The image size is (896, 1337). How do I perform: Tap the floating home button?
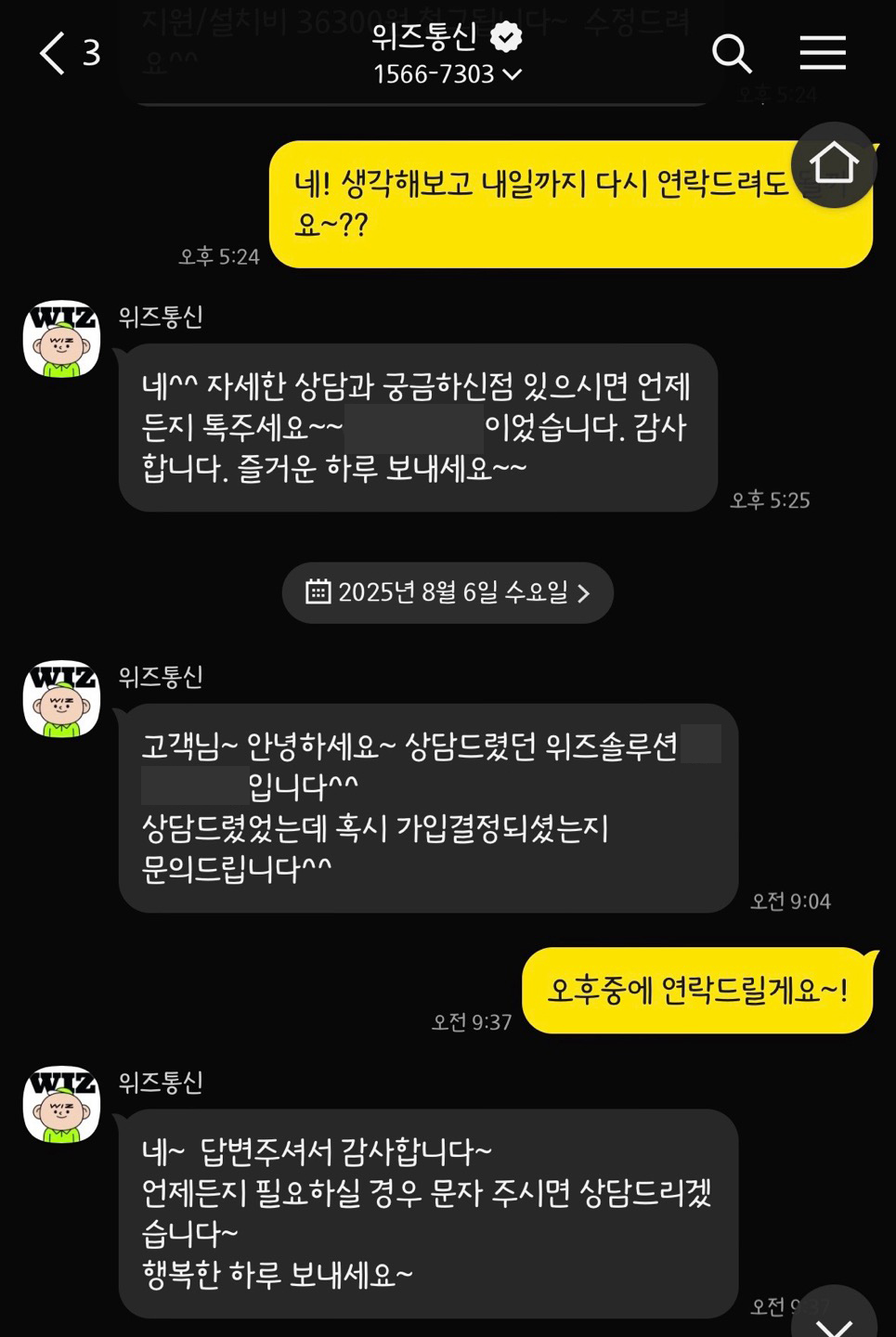833,164
